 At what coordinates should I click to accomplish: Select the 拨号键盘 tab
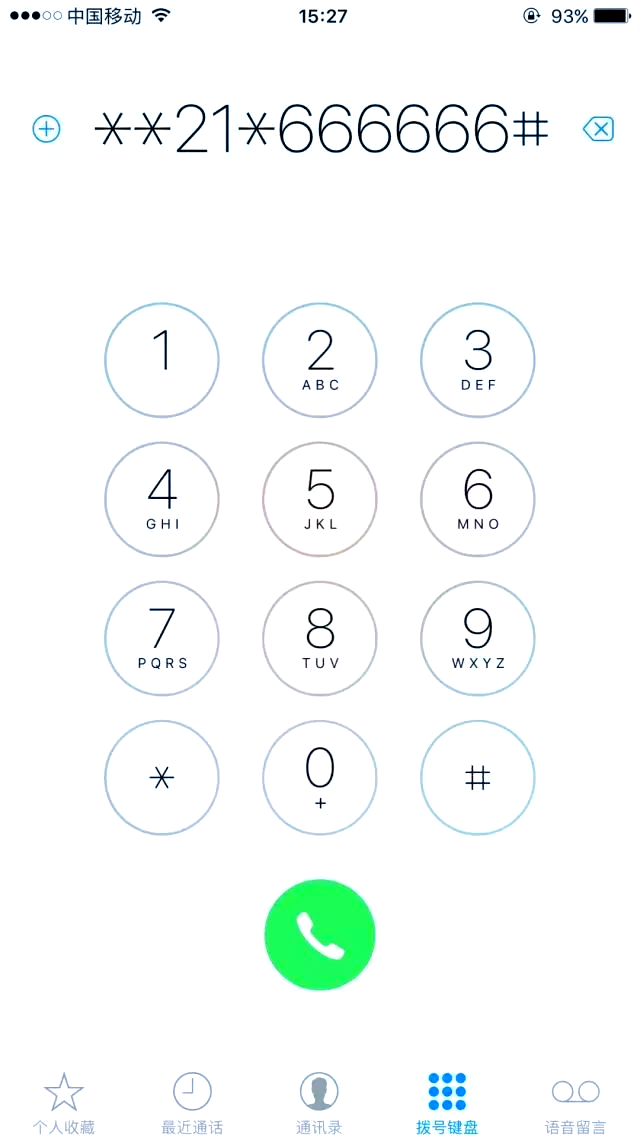[447, 1103]
